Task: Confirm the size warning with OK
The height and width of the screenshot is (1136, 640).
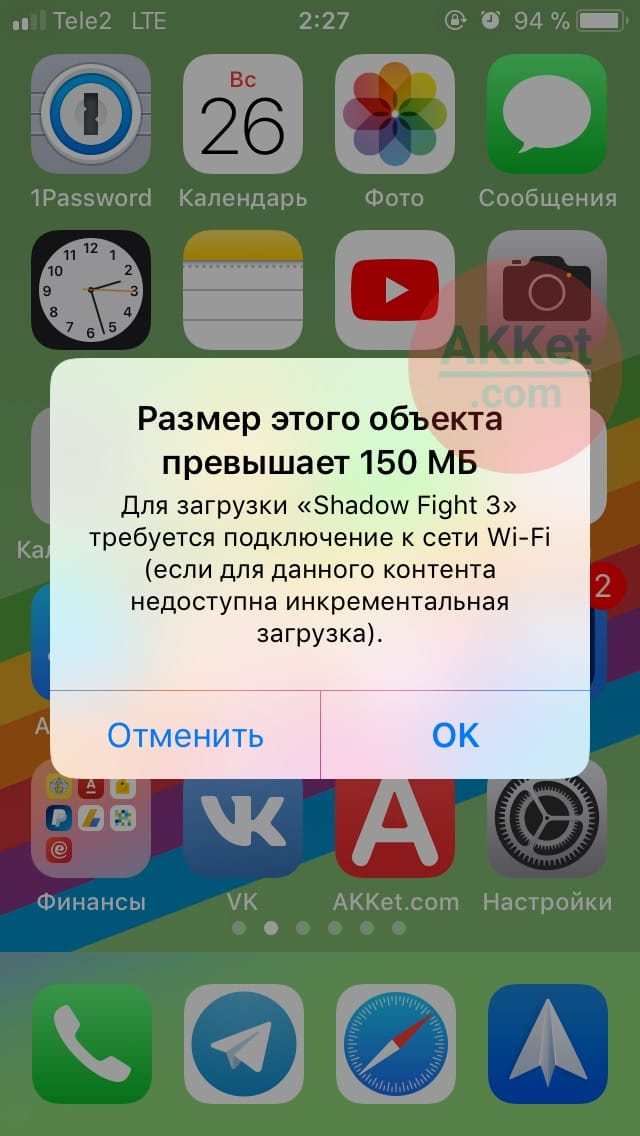Action: click(x=455, y=735)
